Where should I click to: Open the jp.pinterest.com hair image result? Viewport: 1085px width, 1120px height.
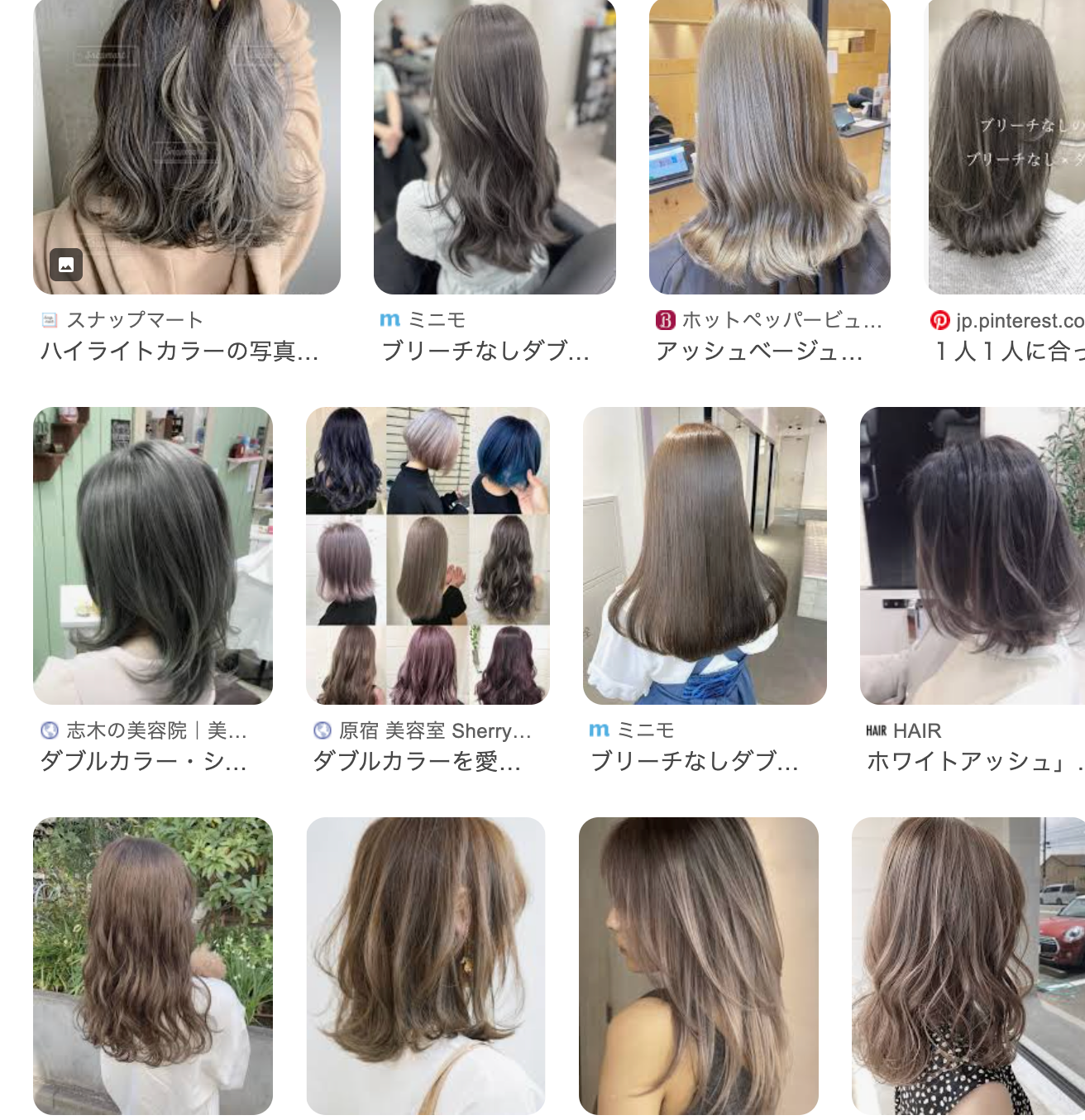1007,147
